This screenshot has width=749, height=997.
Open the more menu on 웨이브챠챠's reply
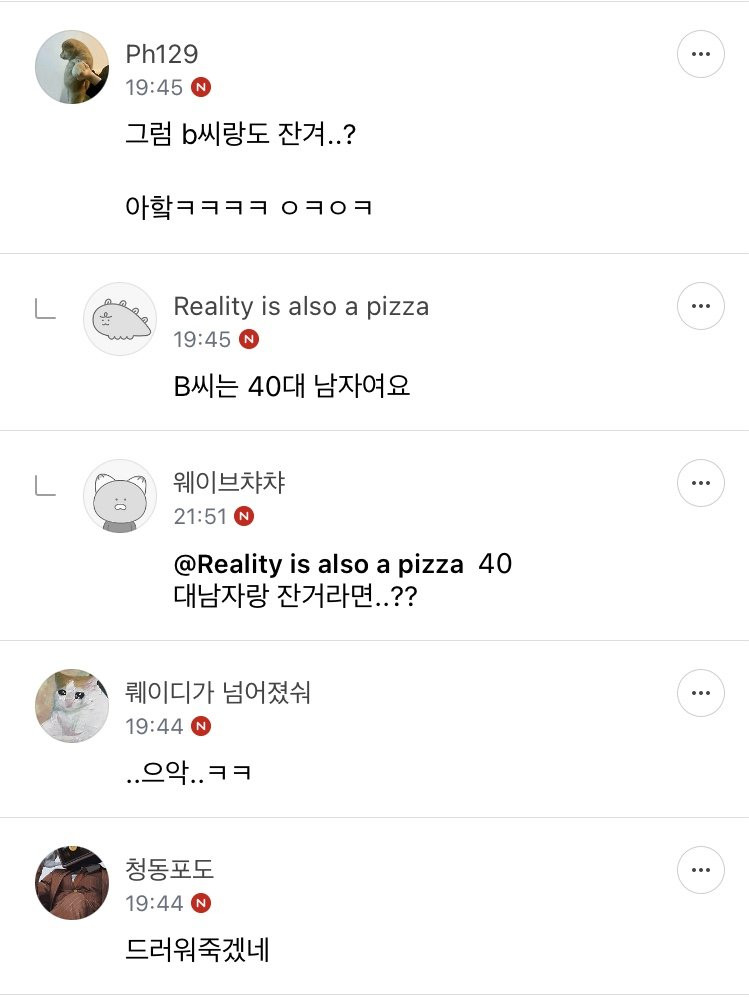[701, 484]
